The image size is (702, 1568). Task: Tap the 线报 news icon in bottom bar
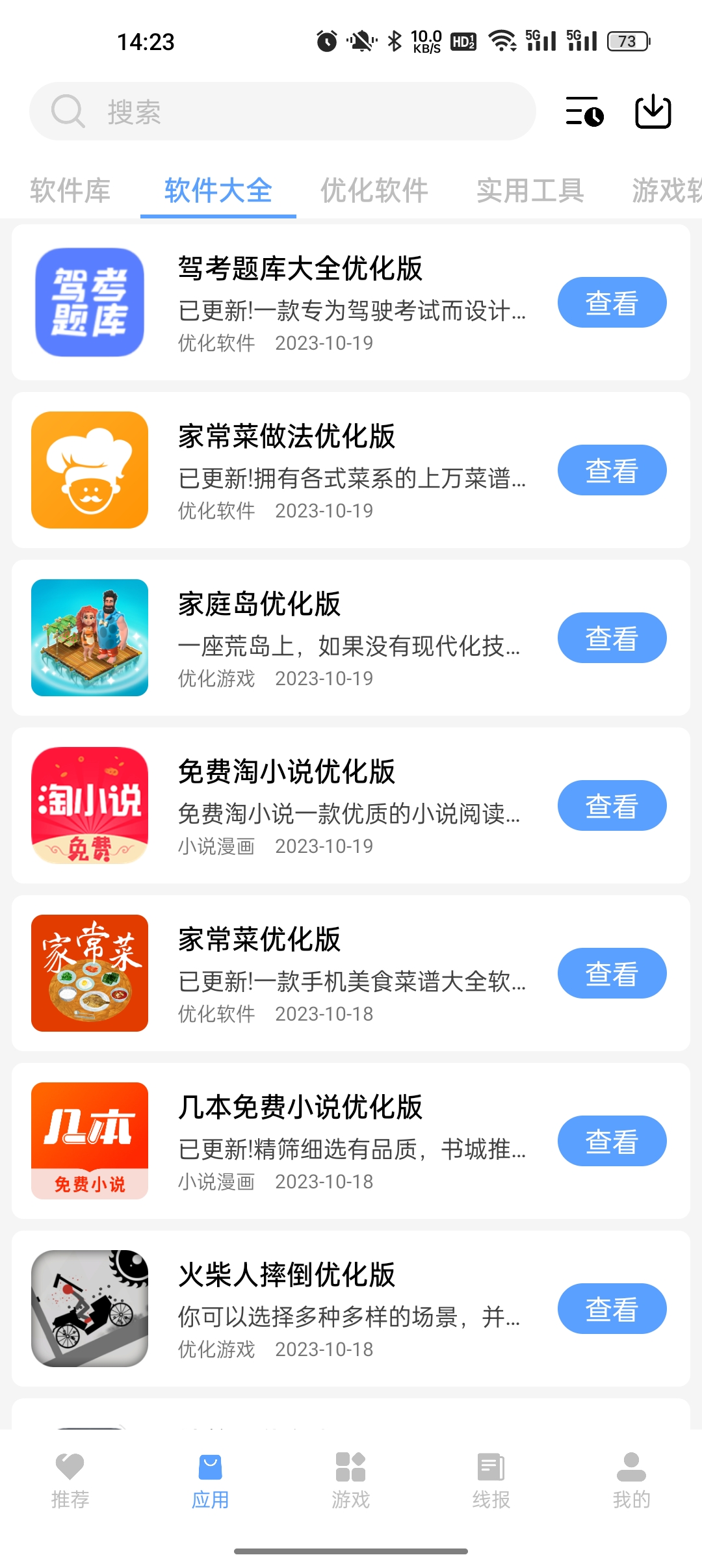pyautogui.click(x=491, y=1467)
